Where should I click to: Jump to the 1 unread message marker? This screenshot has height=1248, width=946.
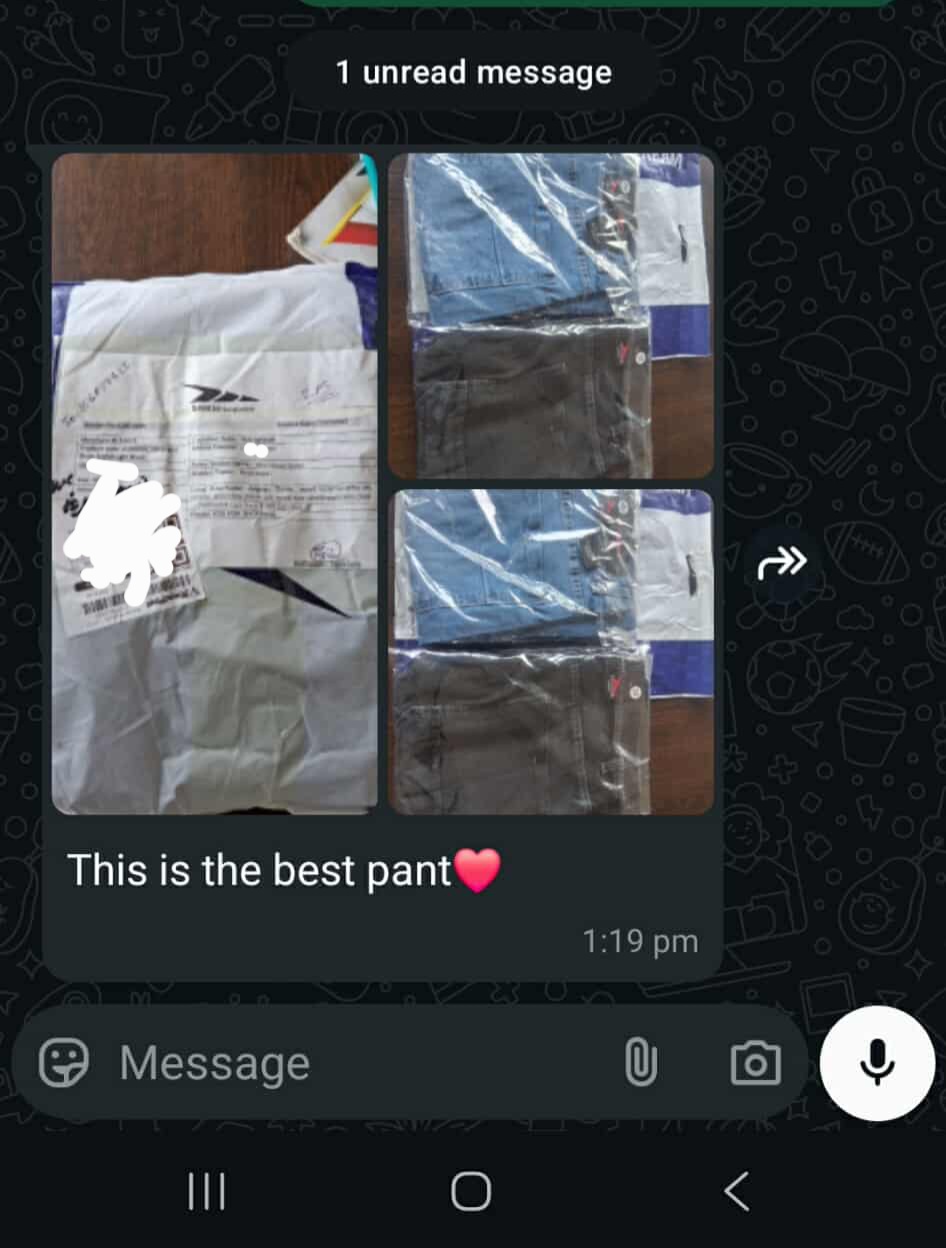point(473,73)
